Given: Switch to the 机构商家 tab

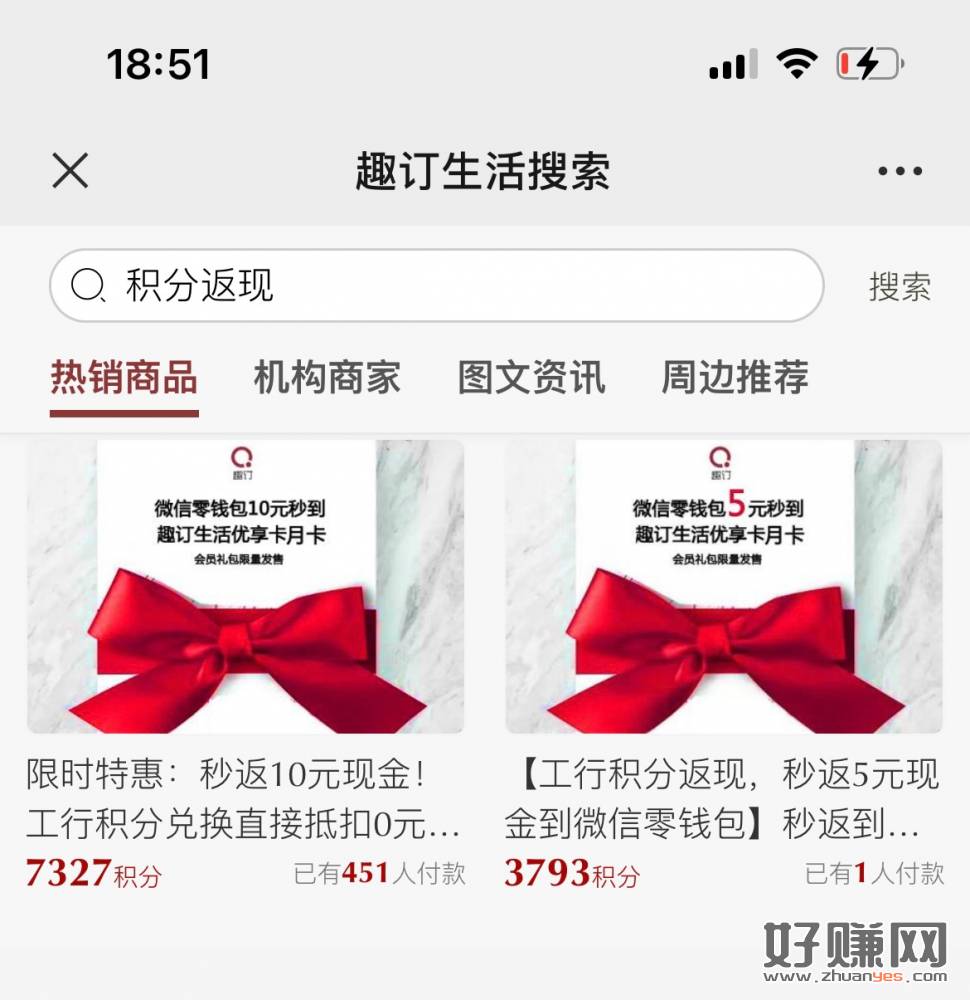Looking at the screenshot, I should pyautogui.click(x=327, y=378).
